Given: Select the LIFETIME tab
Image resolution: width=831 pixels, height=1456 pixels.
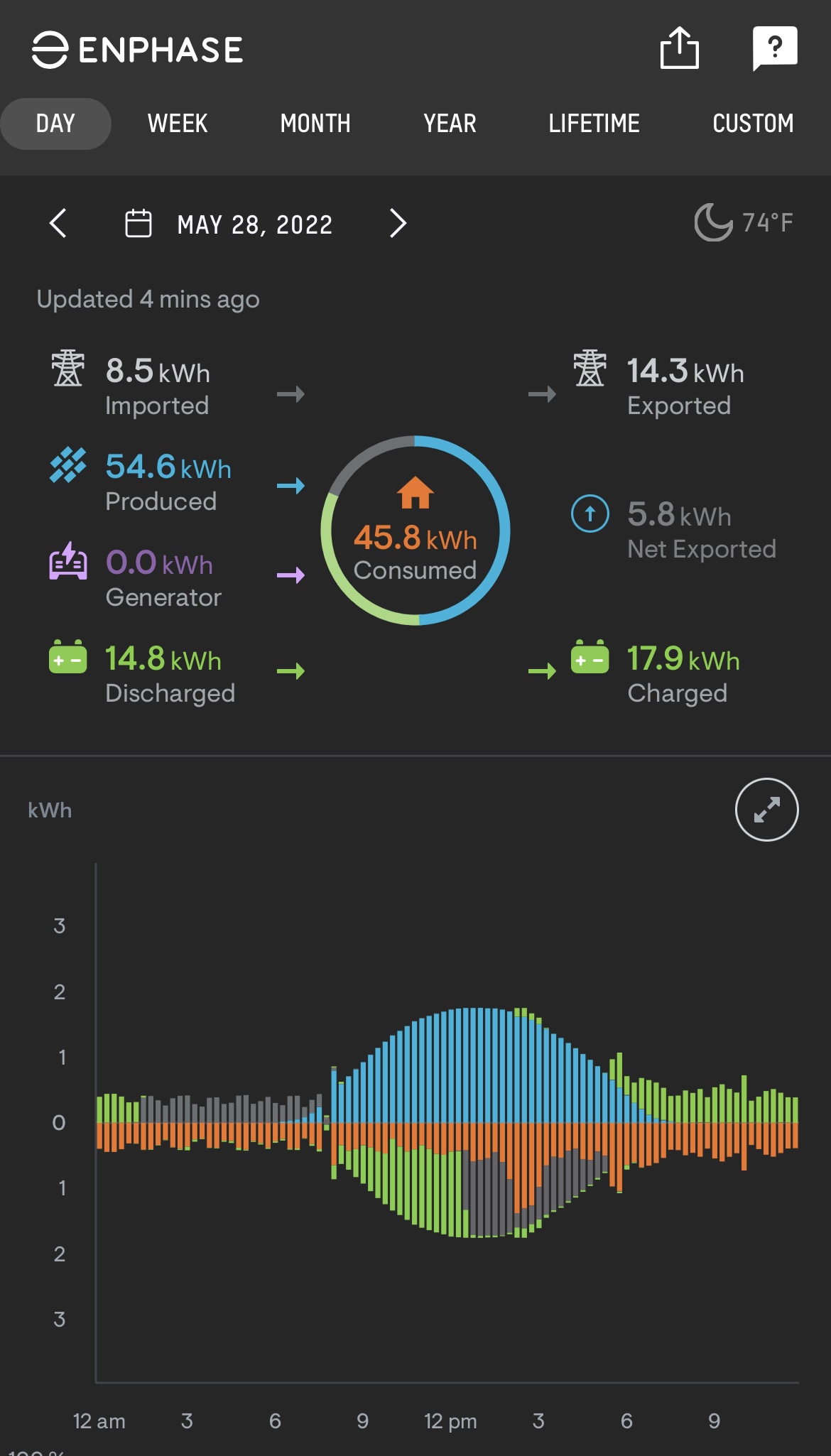Looking at the screenshot, I should [x=594, y=124].
